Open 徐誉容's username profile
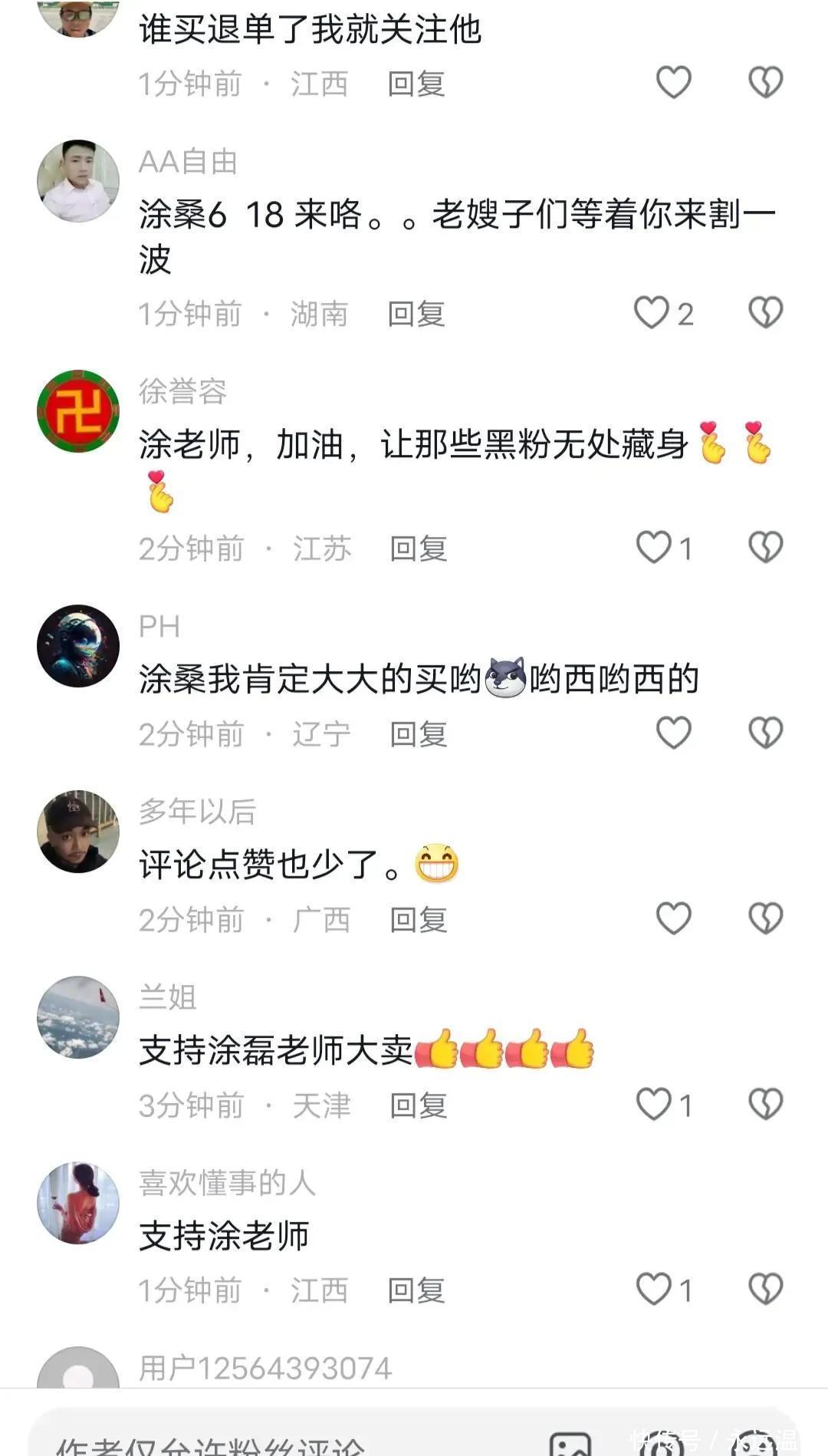Viewport: 828px width, 1456px height. (x=182, y=392)
